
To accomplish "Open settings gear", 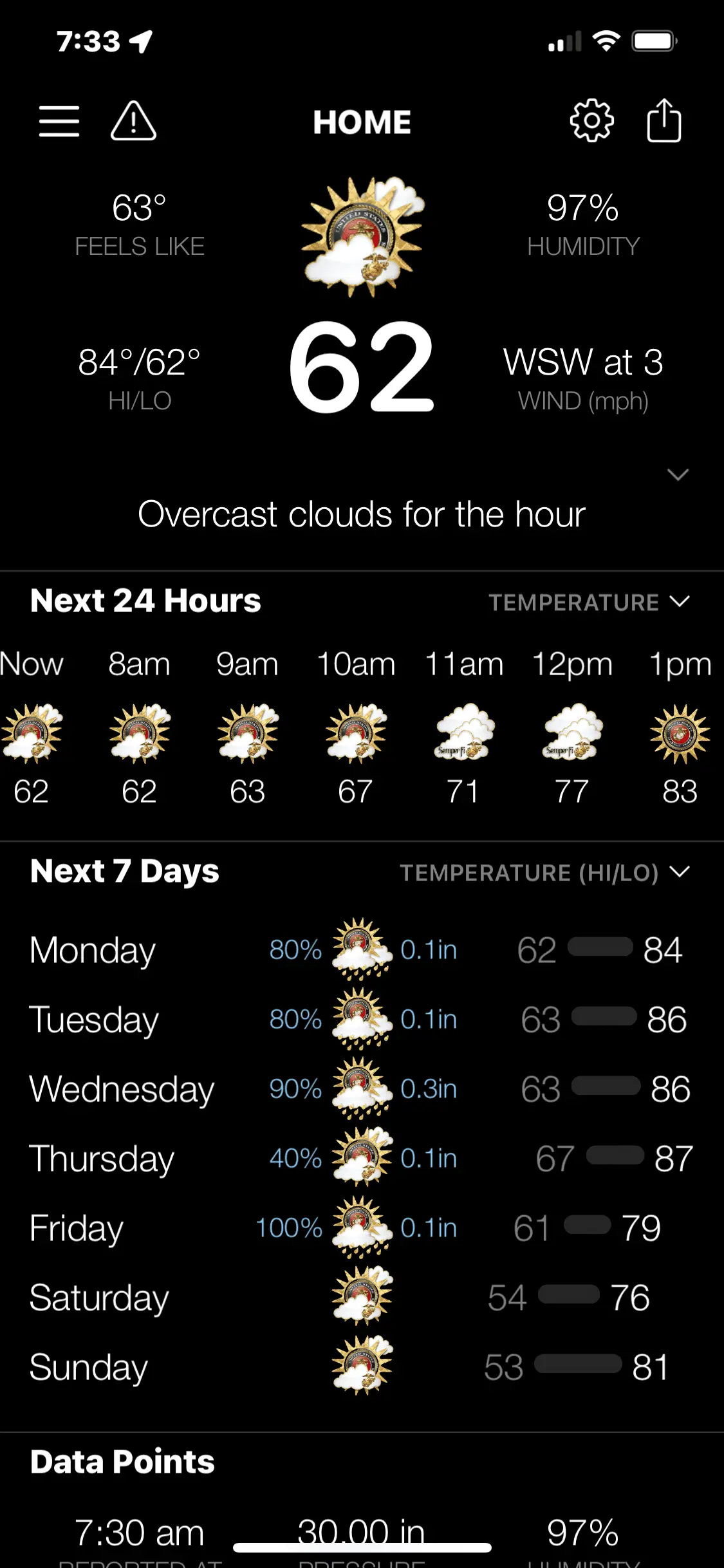I will coord(591,121).
